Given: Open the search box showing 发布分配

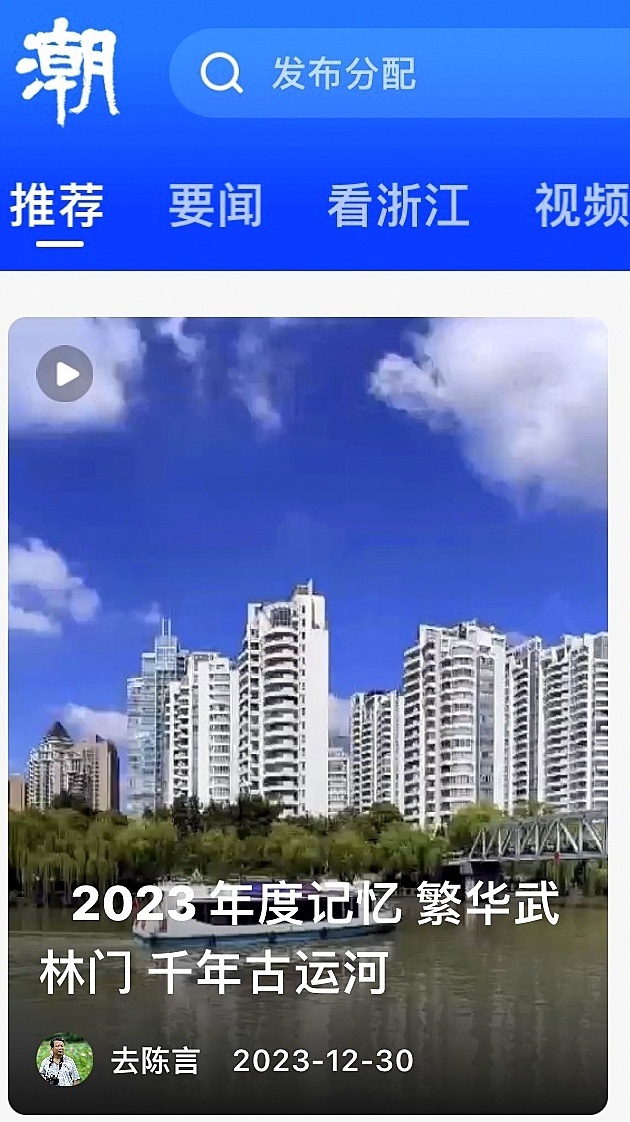Looking at the screenshot, I should pos(400,73).
